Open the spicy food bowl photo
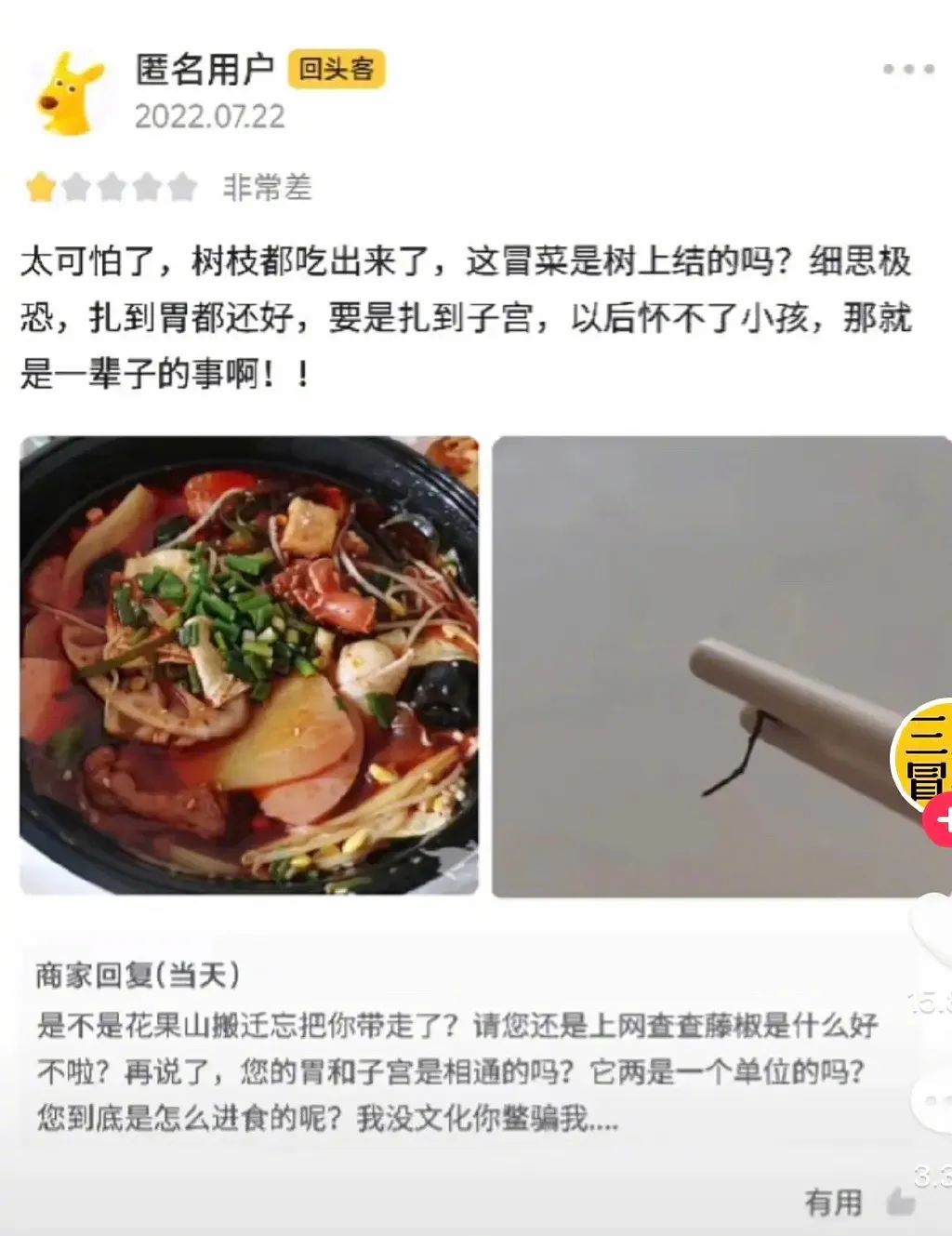 point(246,665)
